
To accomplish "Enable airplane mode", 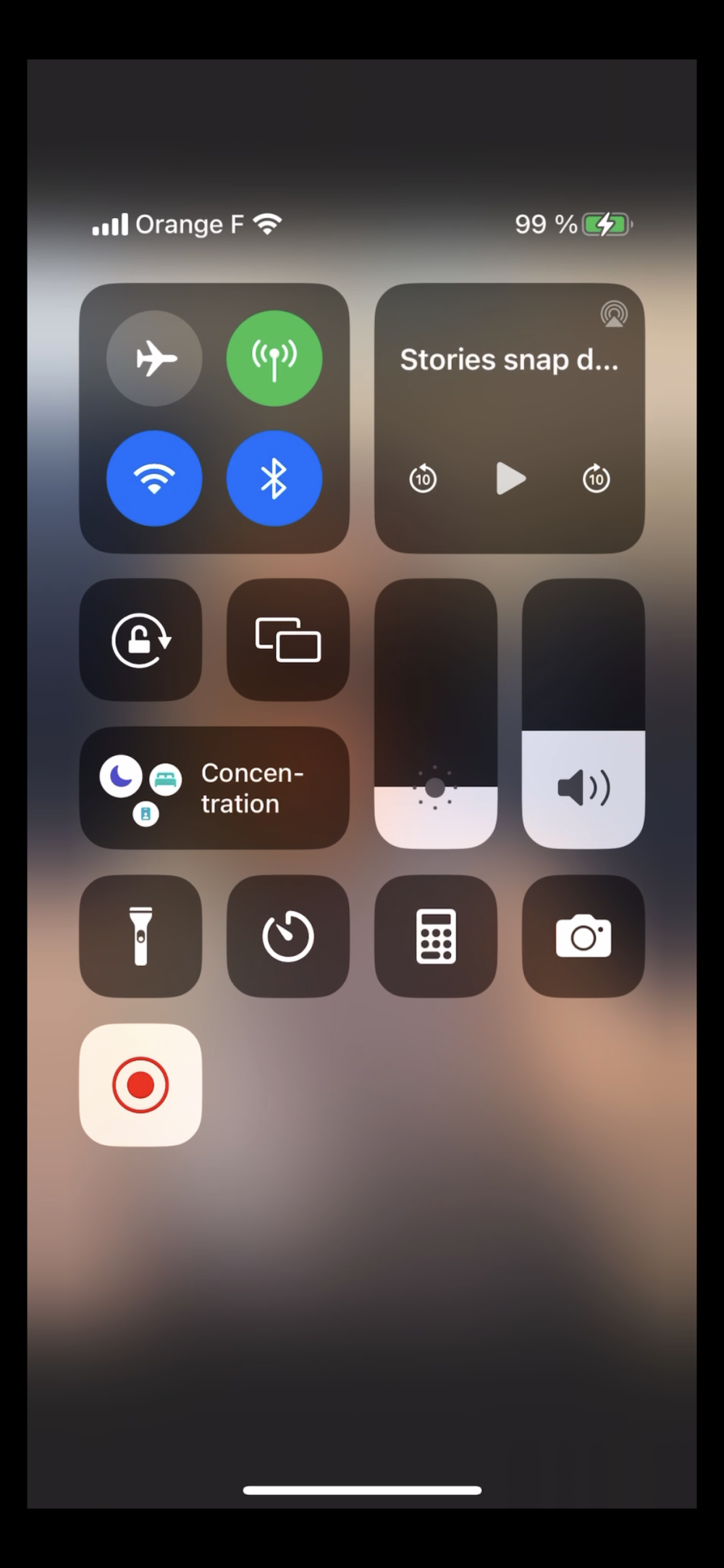I will [x=154, y=359].
